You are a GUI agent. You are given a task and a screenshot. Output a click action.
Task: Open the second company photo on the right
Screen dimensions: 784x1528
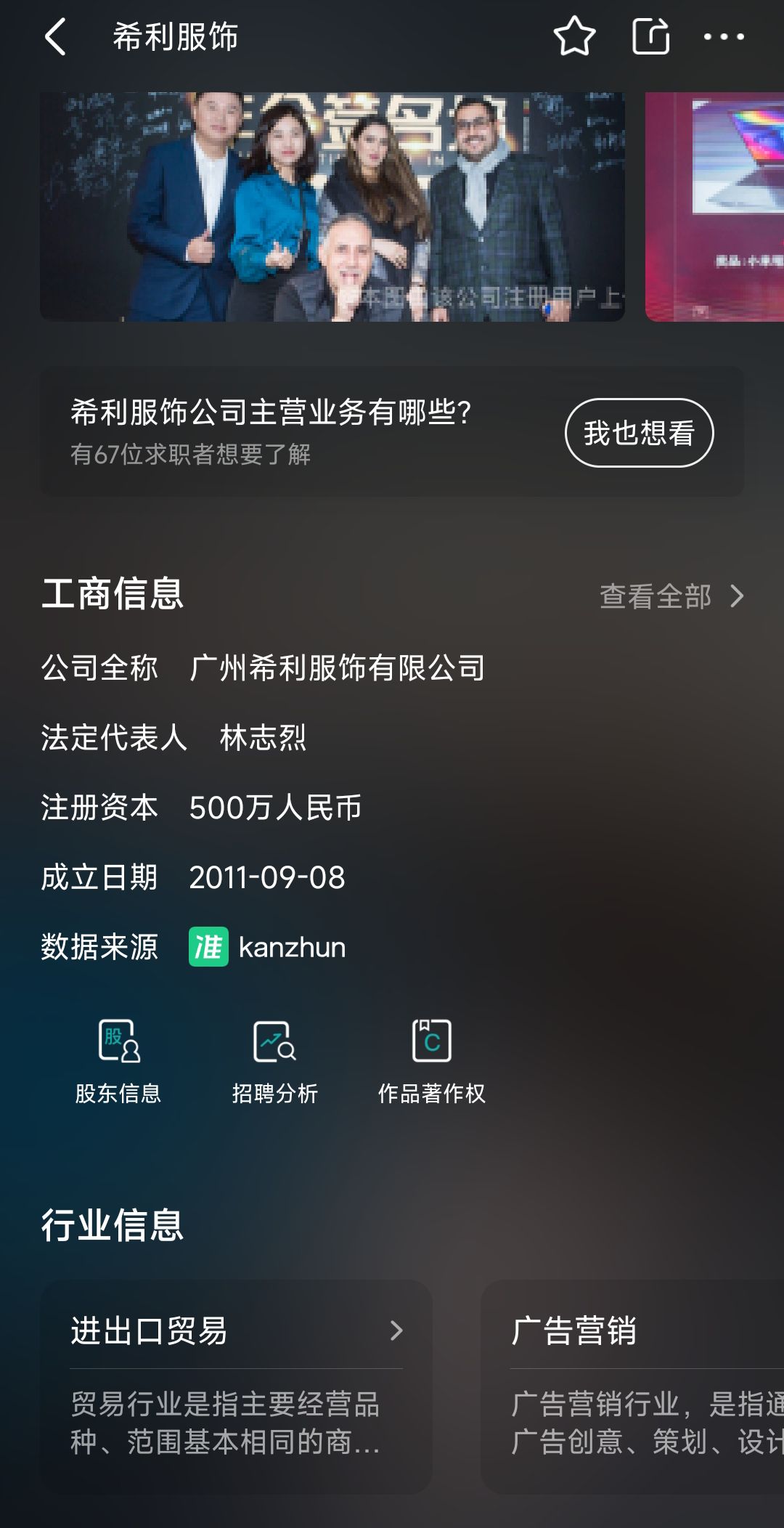tap(715, 206)
